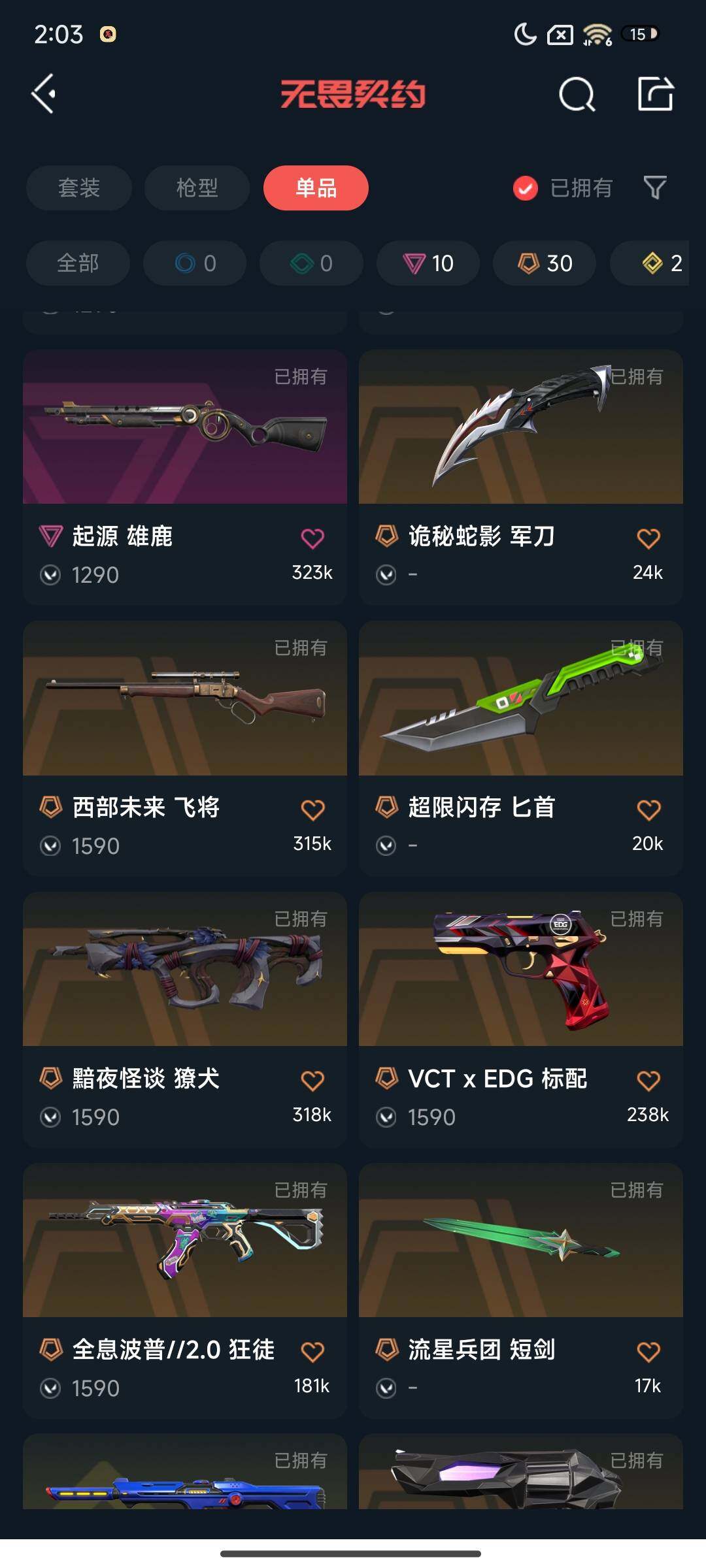This screenshot has height=1568, width=706.
Task: Switch to the 枪型 tab
Action: coord(197,188)
